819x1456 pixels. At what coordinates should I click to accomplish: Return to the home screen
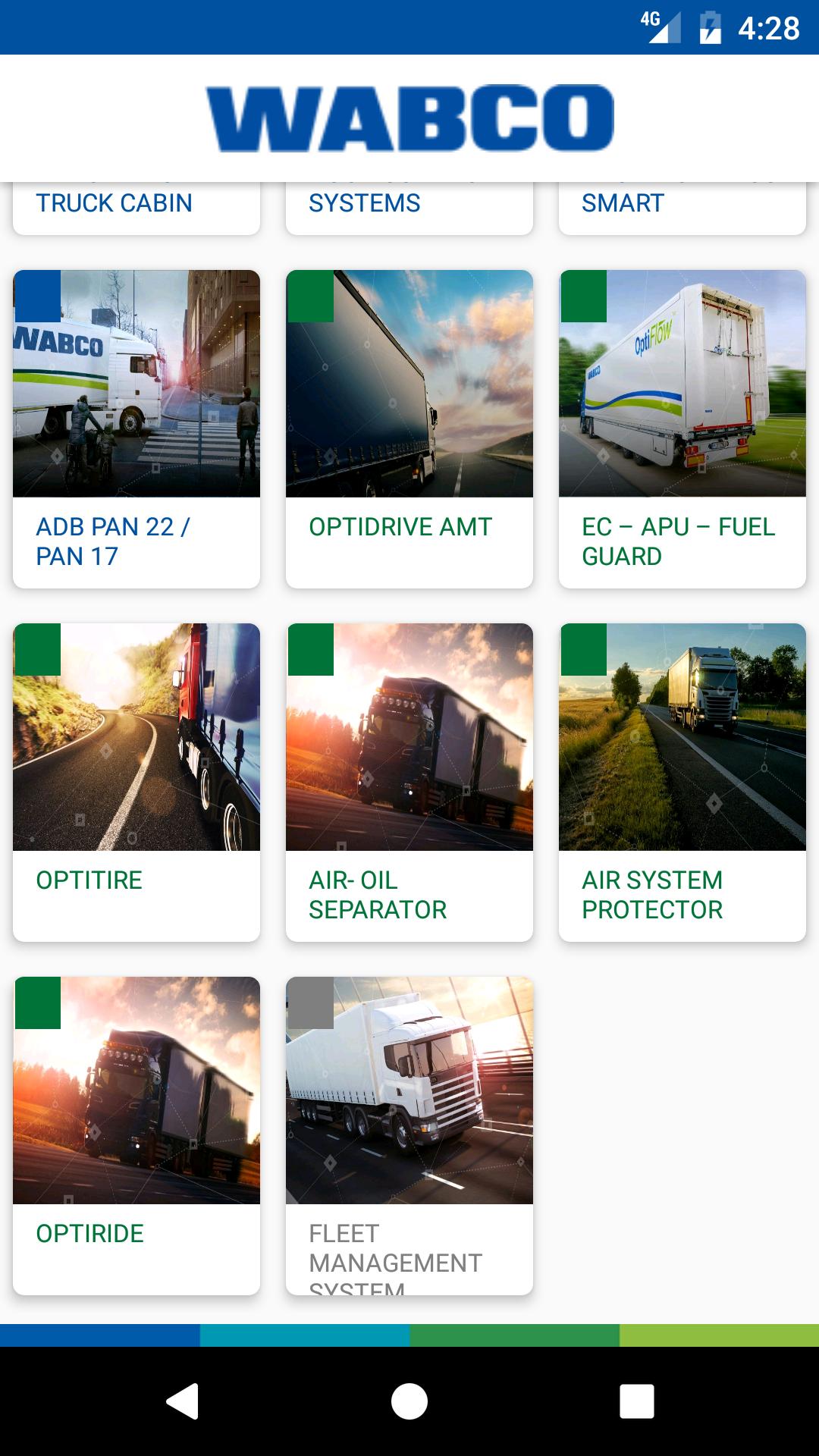pos(409,1401)
